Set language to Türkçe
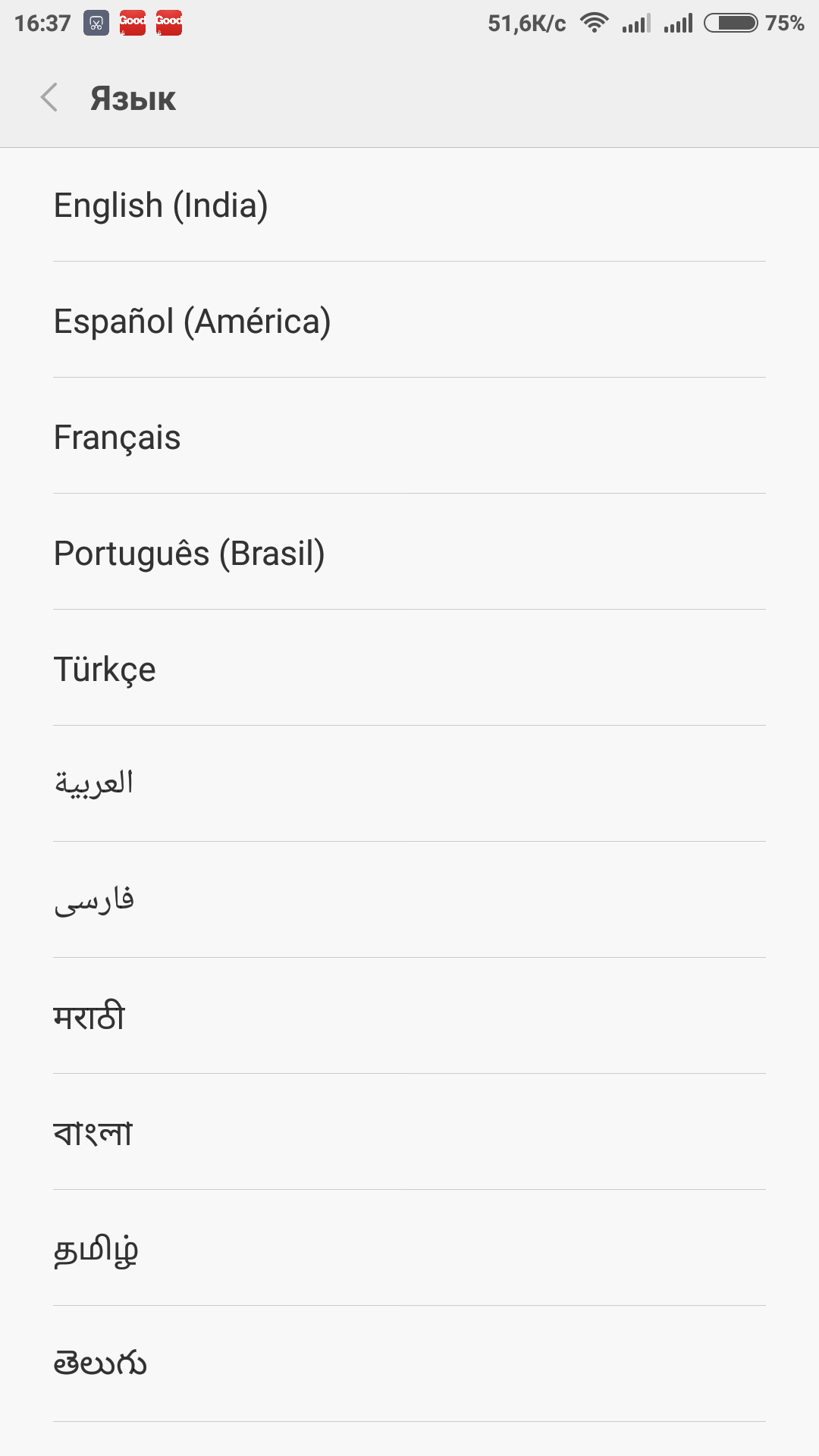The height and width of the screenshot is (1456, 819). 409,668
